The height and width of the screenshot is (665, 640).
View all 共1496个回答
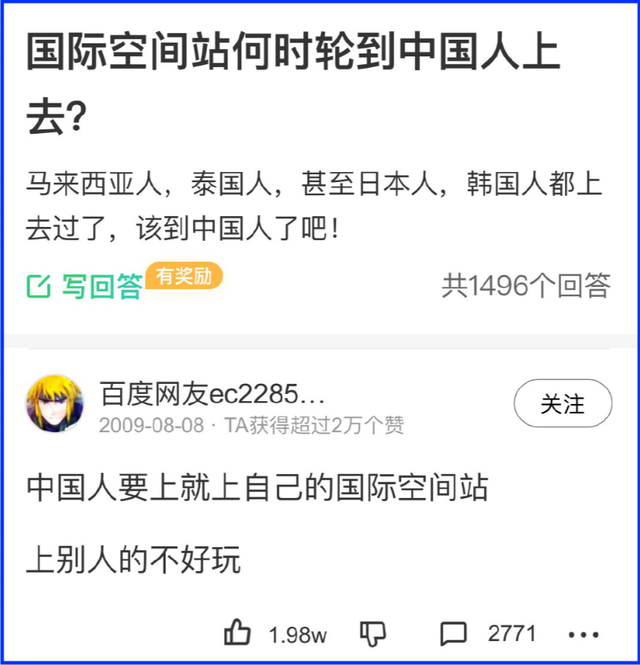pos(526,286)
